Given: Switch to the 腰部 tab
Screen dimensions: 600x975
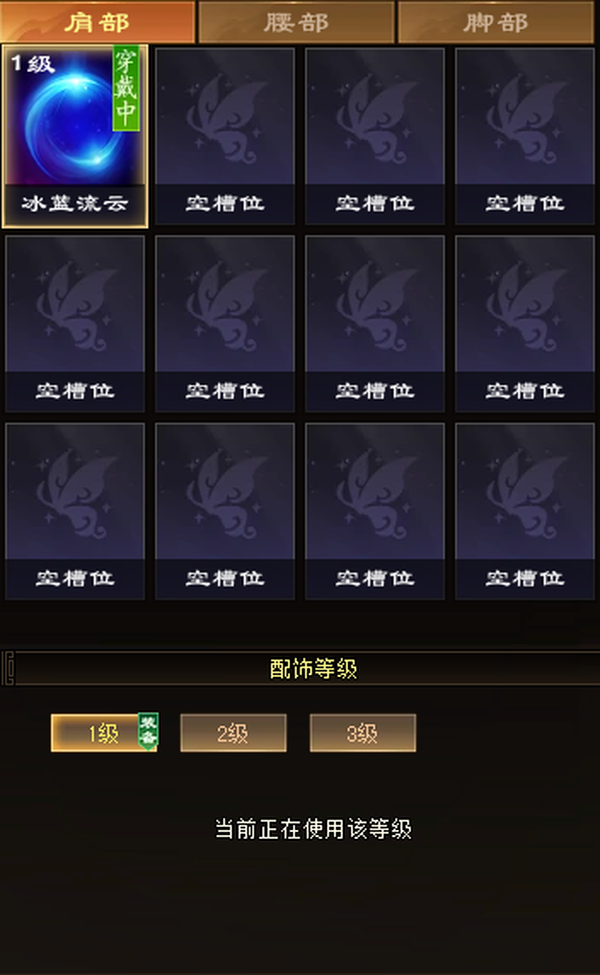Looking at the screenshot, I should tap(296, 22).
